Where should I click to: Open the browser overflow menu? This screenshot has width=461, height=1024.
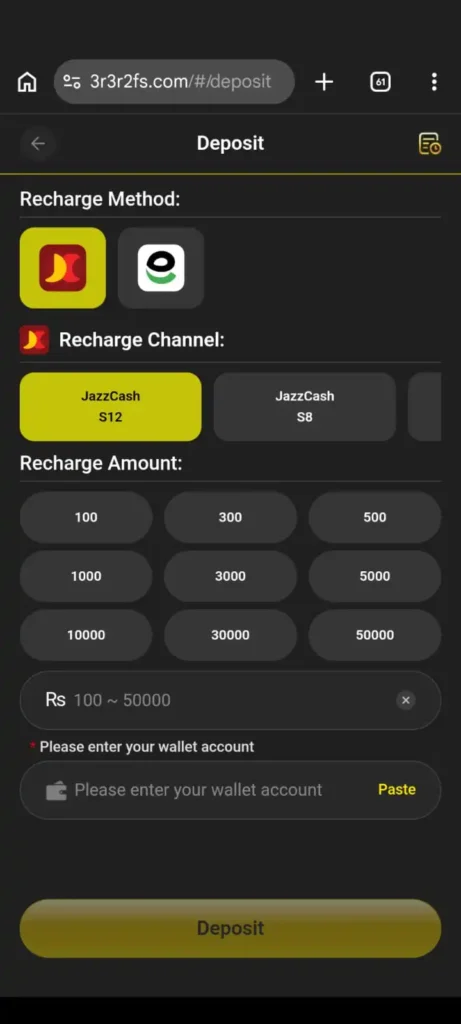[x=434, y=82]
